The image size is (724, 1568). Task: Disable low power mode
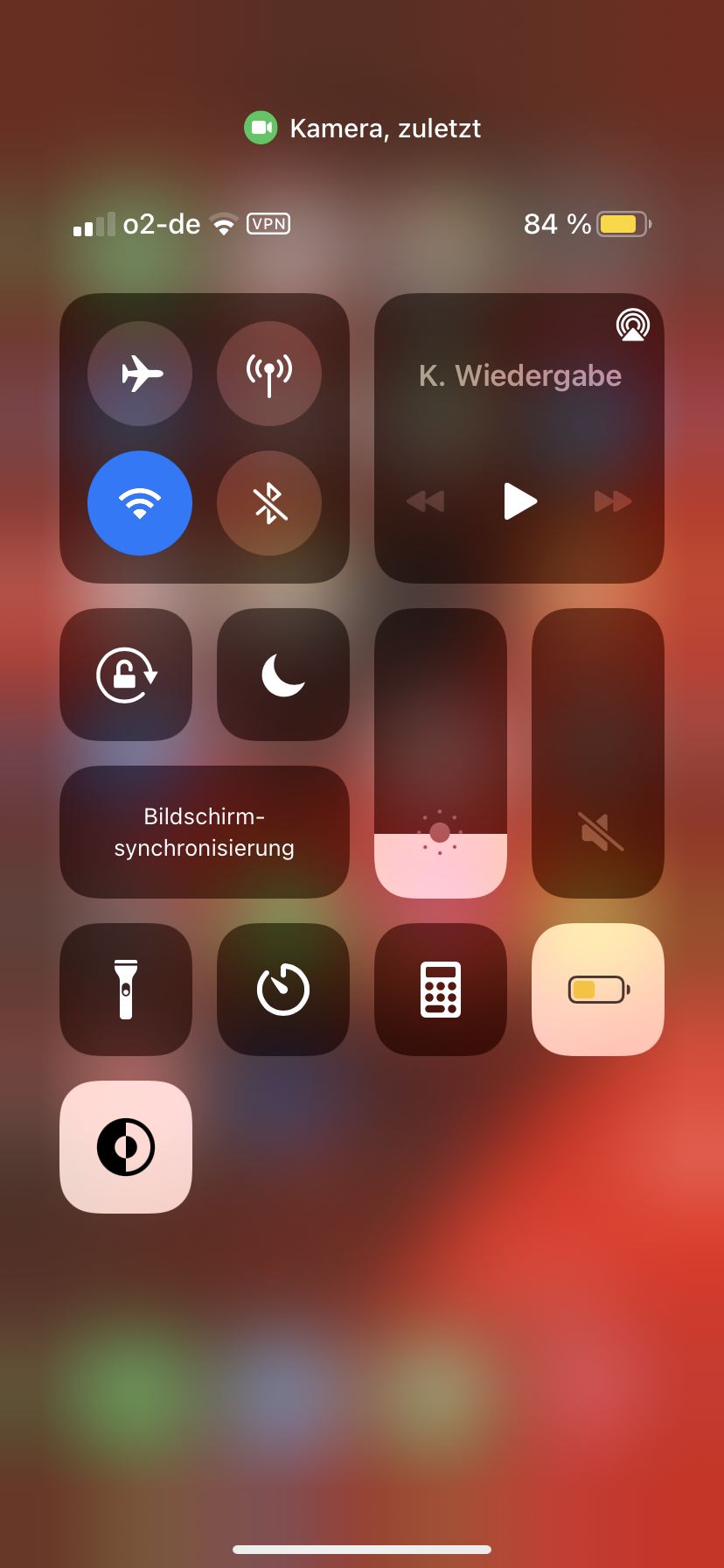[598, 990]
